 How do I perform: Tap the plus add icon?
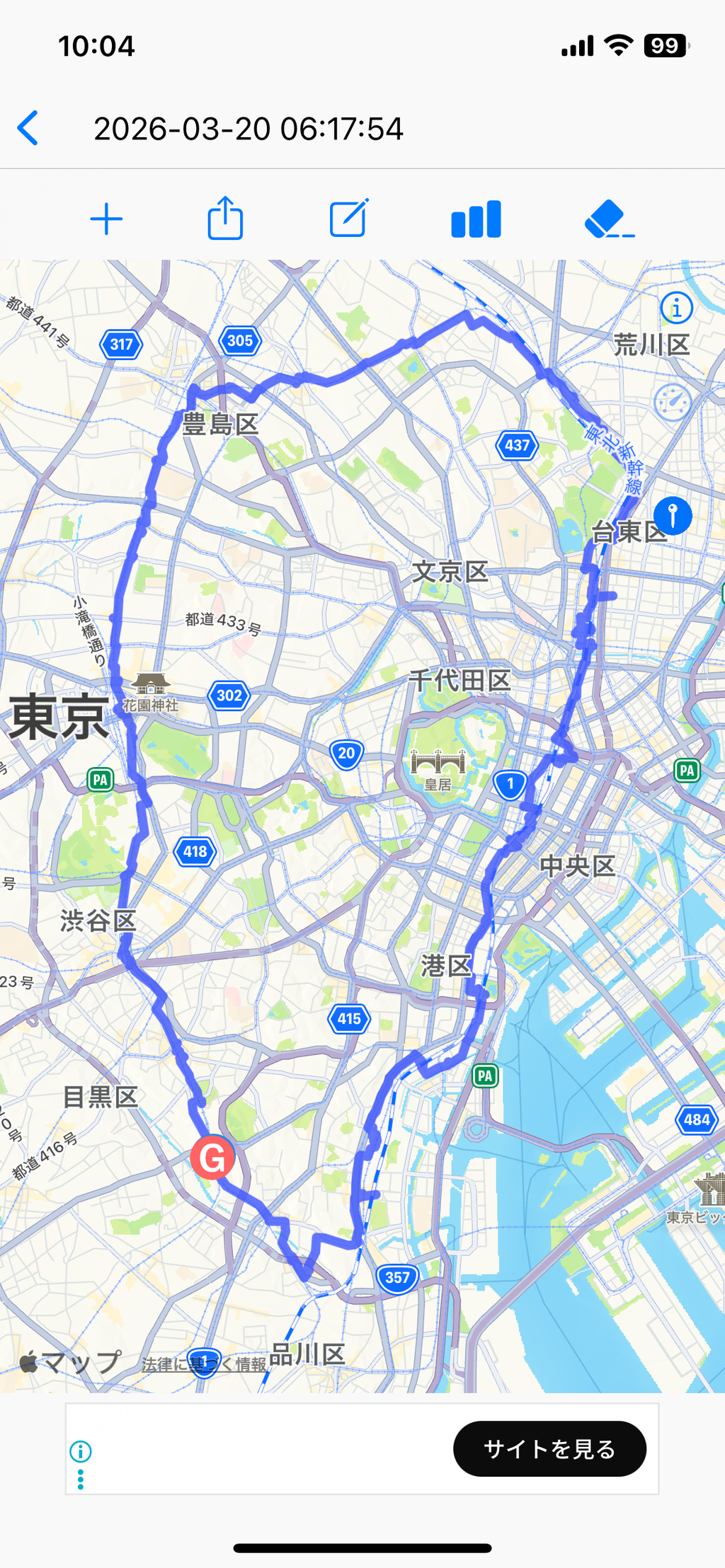(106, 219)
